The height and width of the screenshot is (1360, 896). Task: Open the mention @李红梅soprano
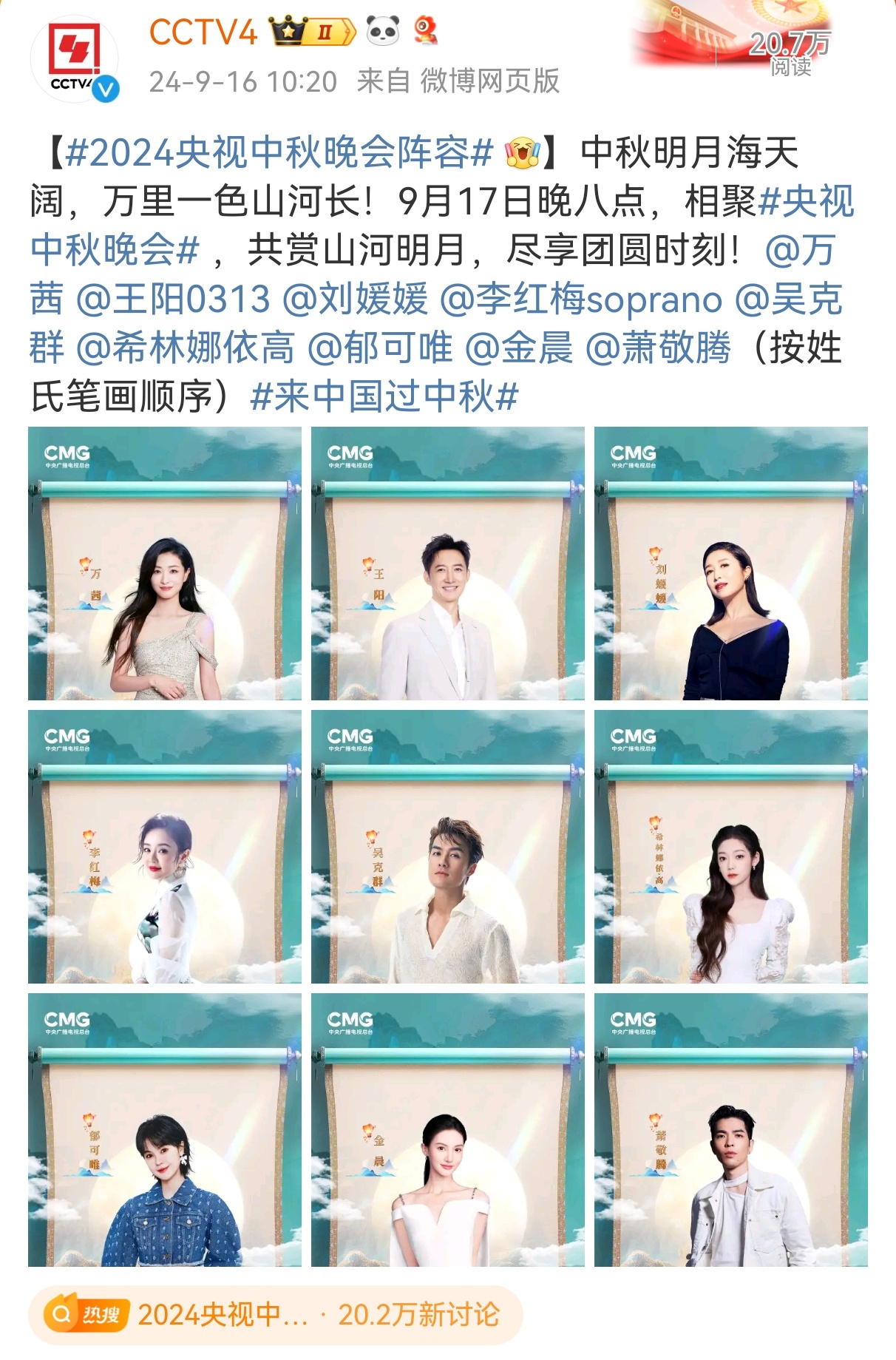580,300
